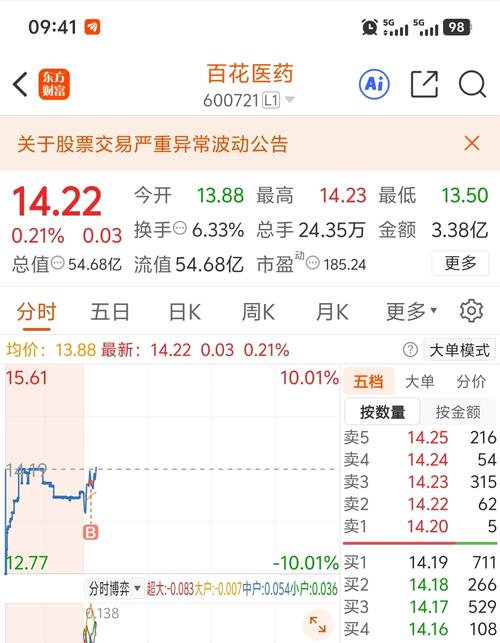Expand the 600721 stock code dropdown
Screen dimensions: 500x643
pyautogui.click(x=290, y=100)
